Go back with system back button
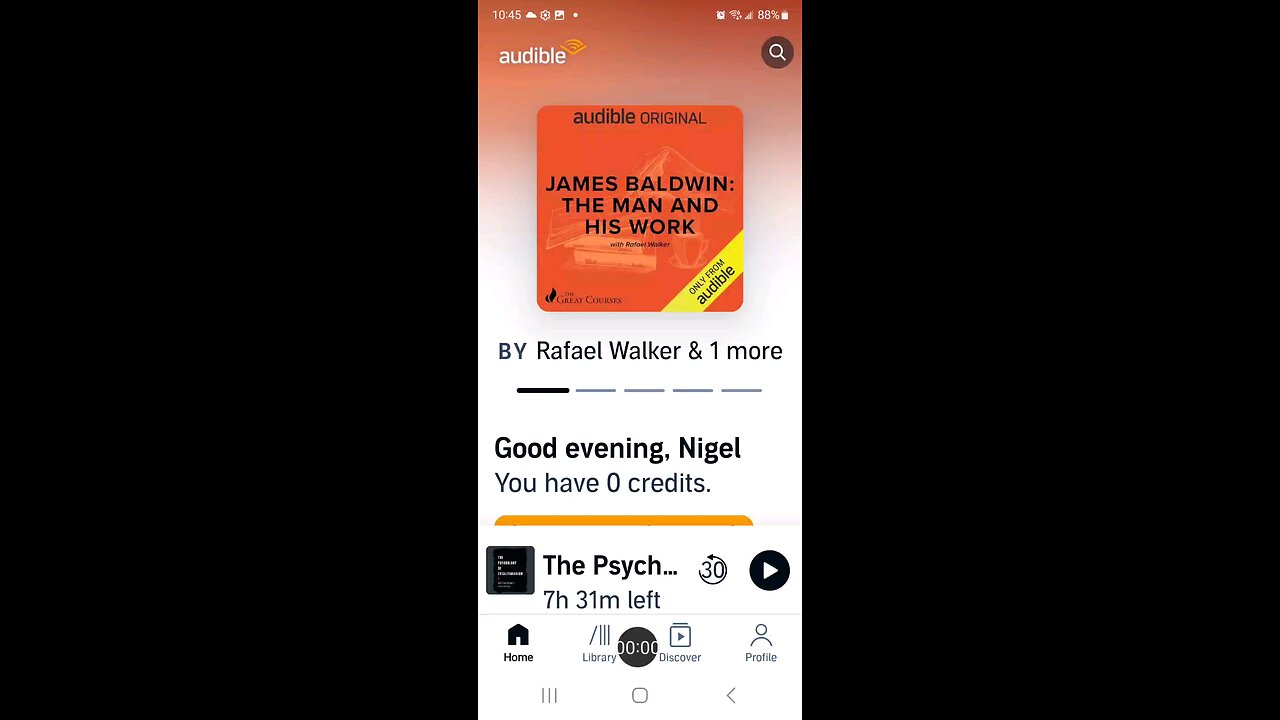1280x720 pixels. (x=731, y=695)
